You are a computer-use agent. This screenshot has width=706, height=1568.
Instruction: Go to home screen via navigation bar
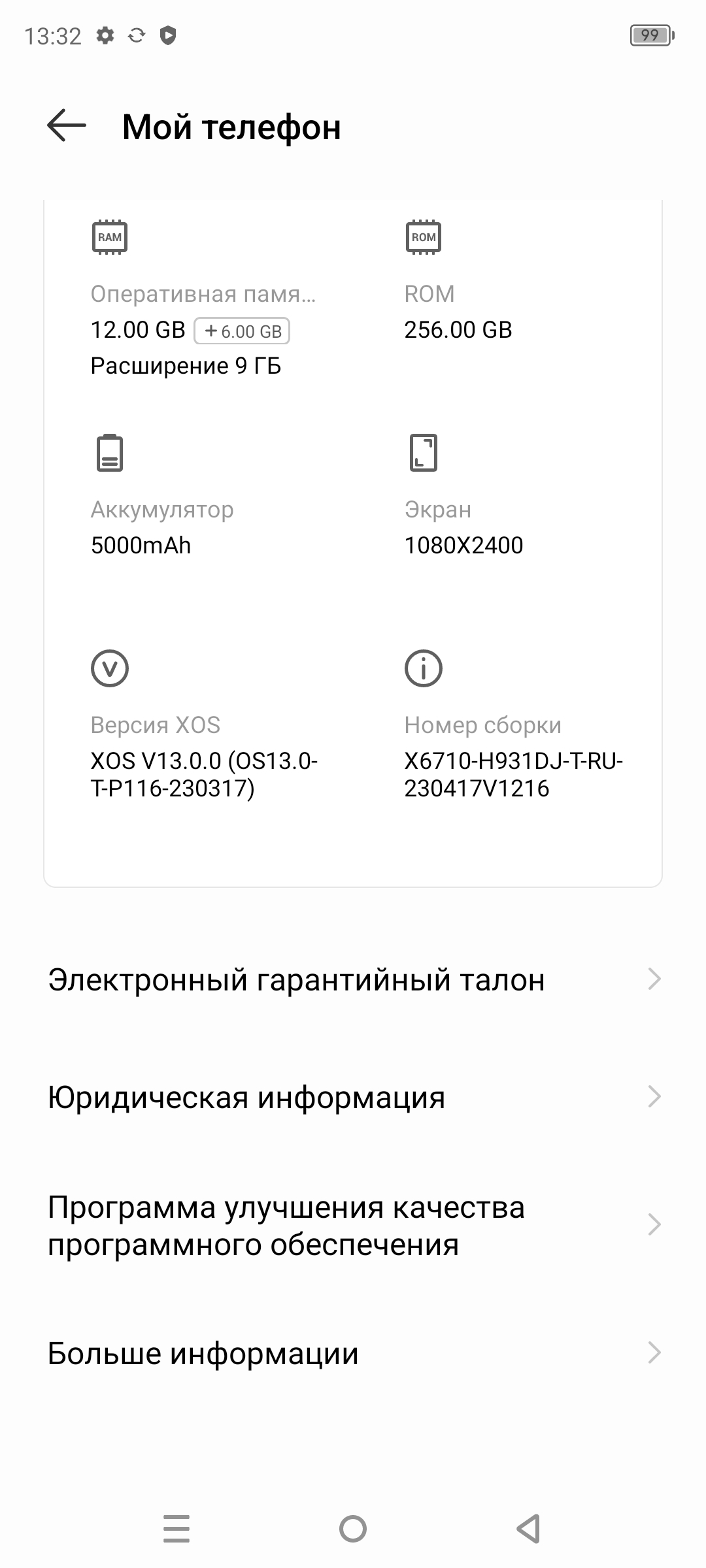tap(353, 1529)
